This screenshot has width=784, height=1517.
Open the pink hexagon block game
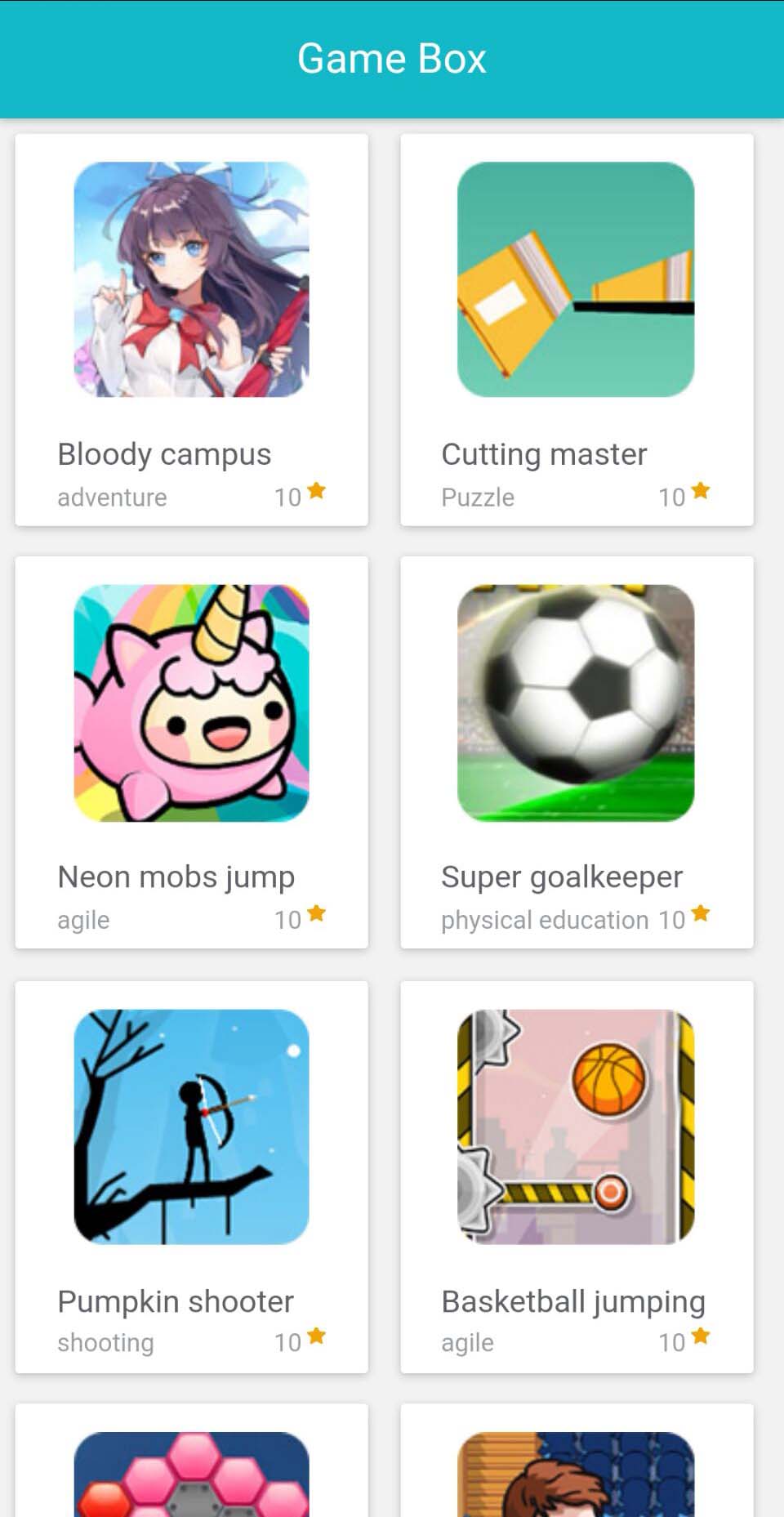191,1461
